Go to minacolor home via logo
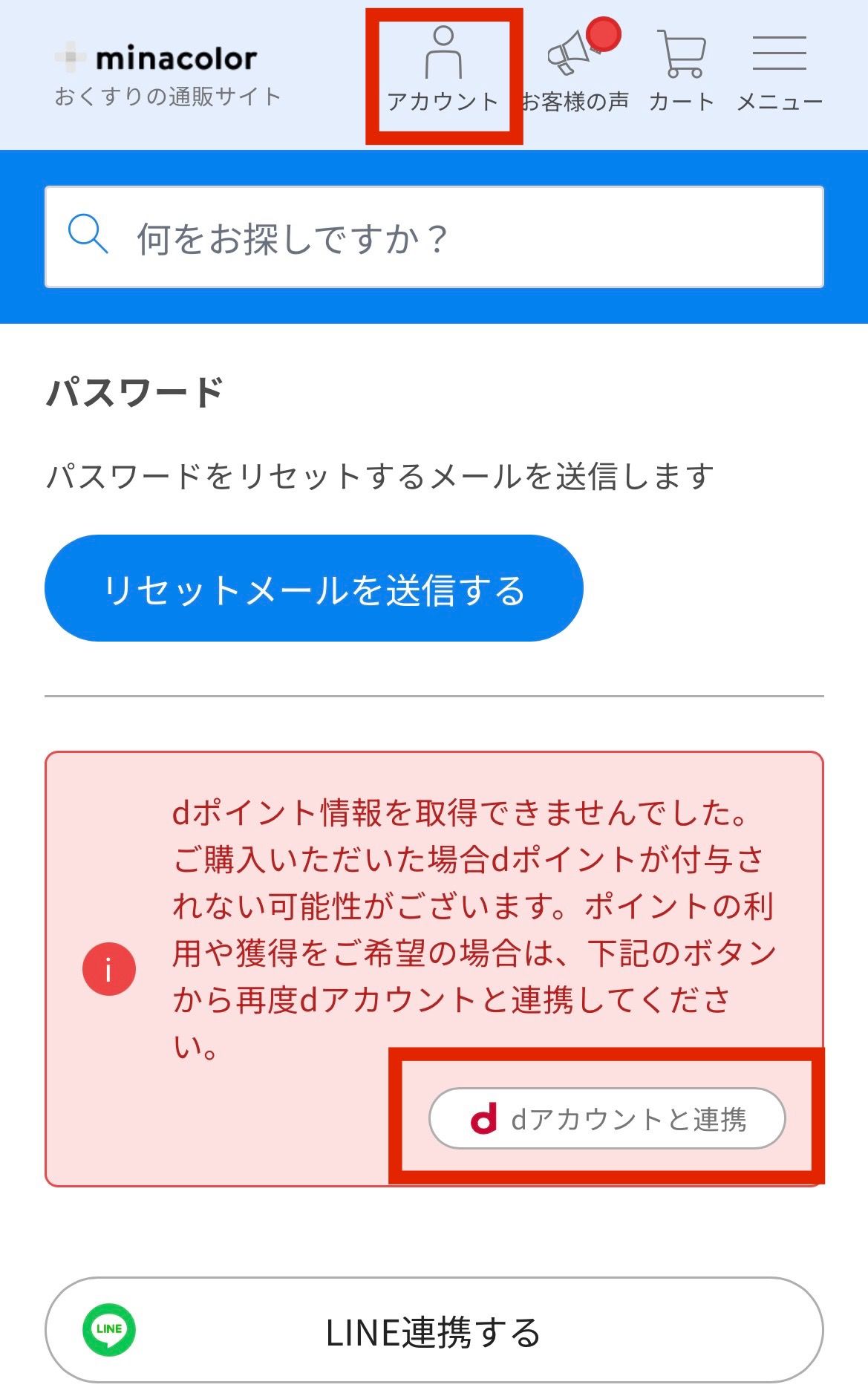The image size is (868, 1399). 169,74
